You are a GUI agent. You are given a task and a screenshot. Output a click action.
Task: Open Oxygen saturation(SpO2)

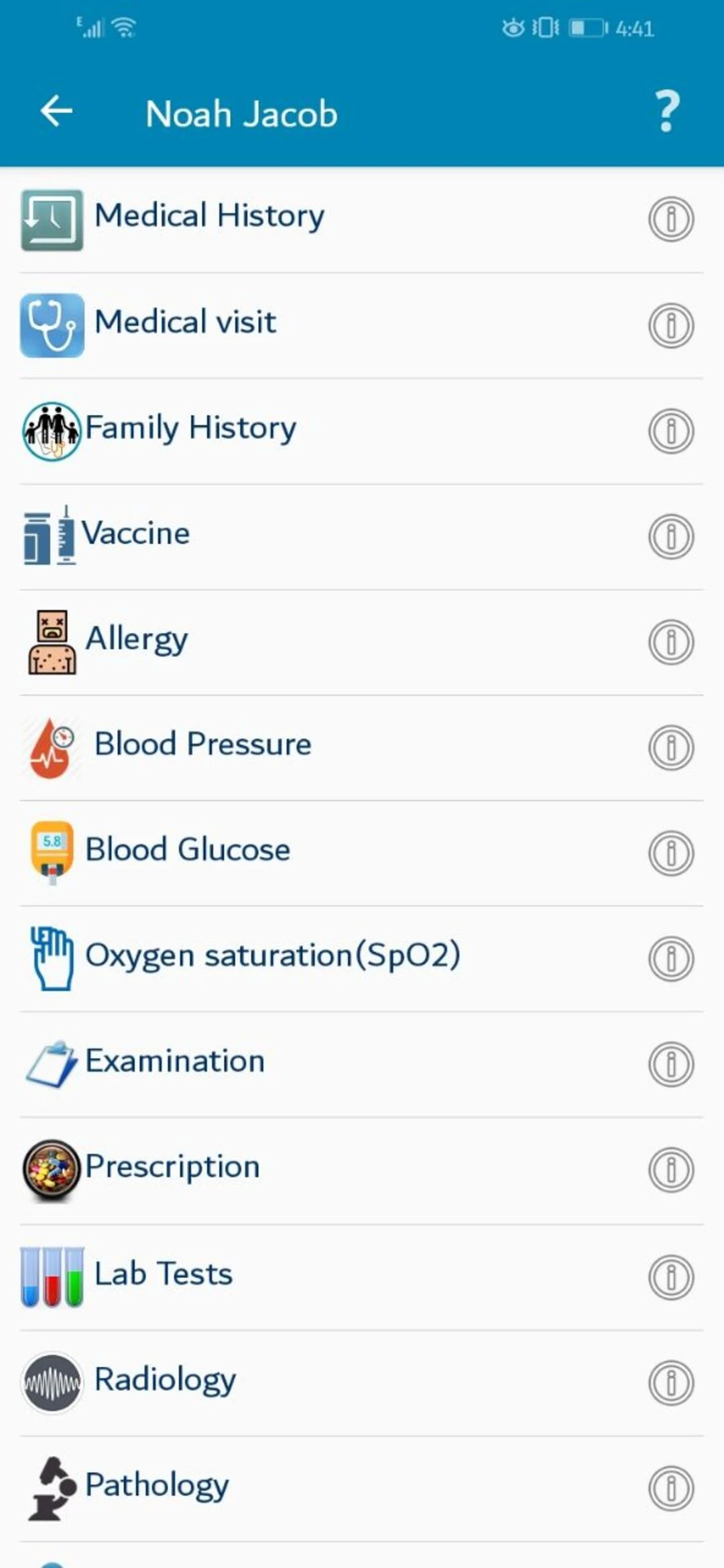pyautogui.click(x=272, y=956)
